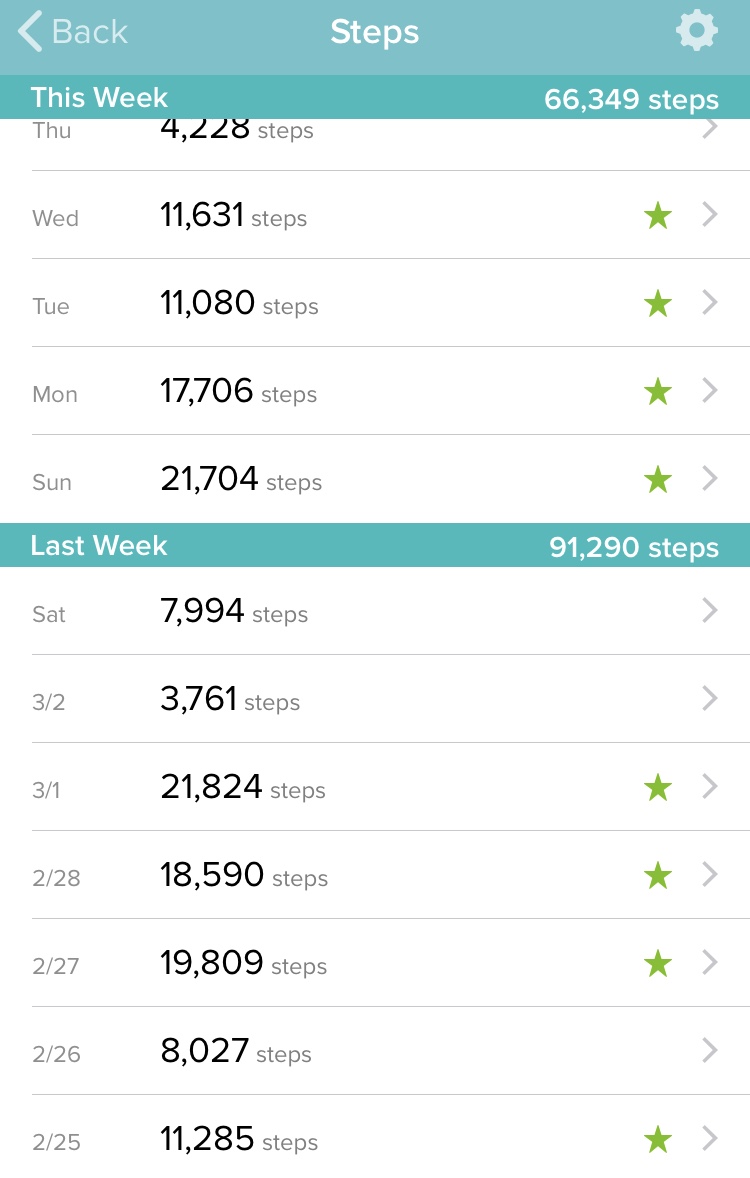View the 3/2 entry with 3,761 steps
Screen dimensions: 750x1178
tap(375, 700)
